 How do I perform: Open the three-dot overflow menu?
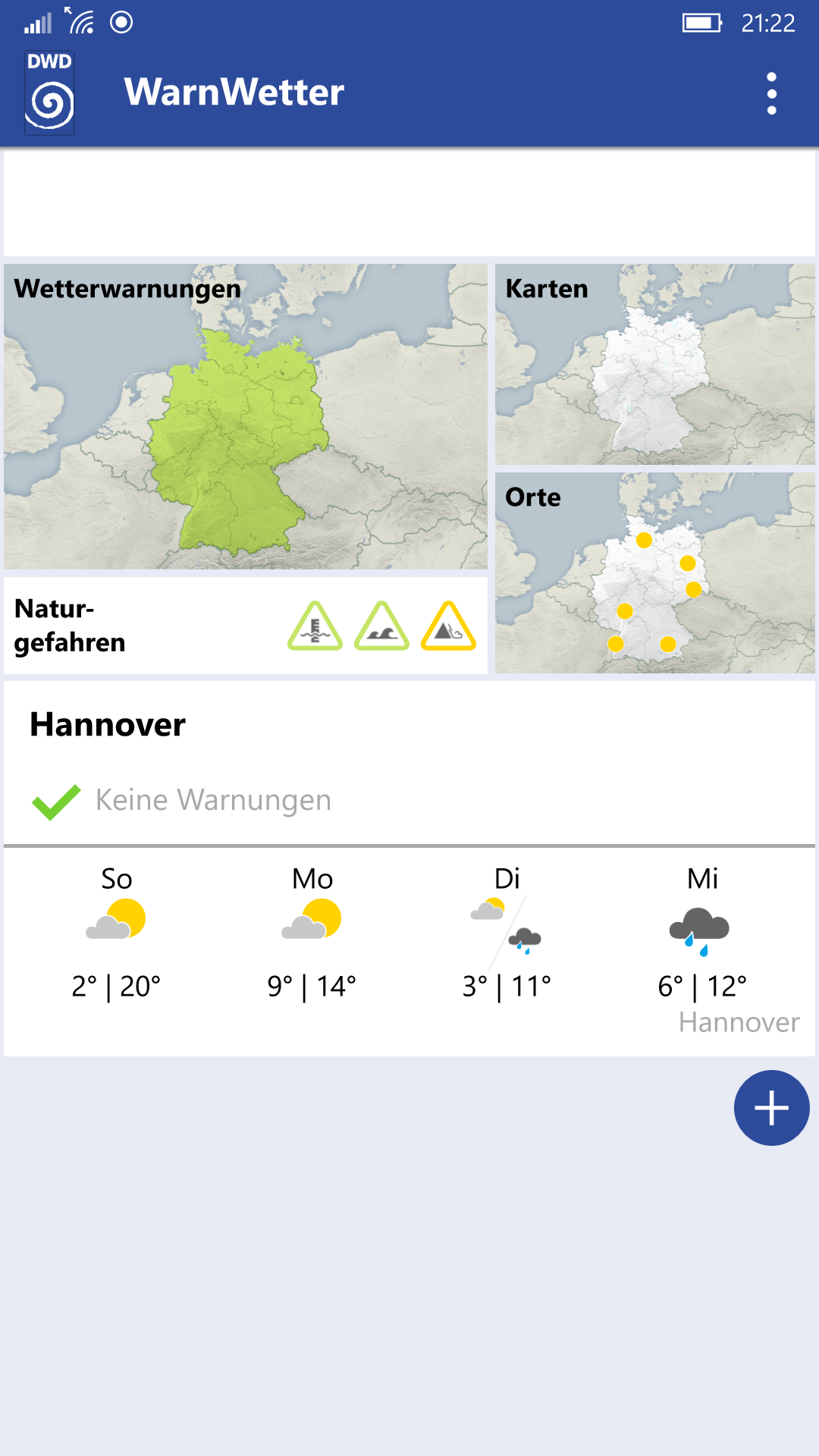click(x=771, y=93)
